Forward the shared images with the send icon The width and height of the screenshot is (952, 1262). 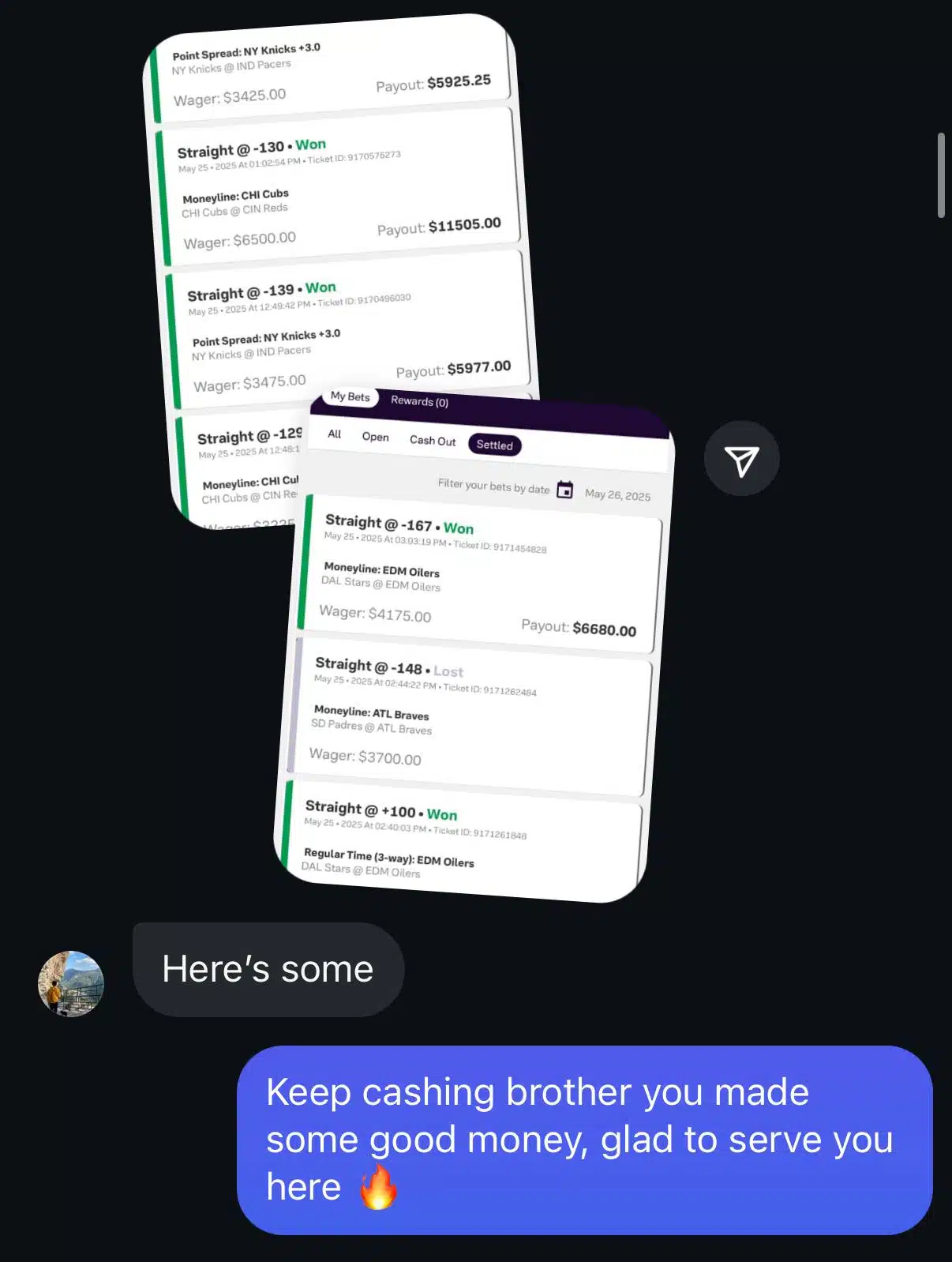click(x=741, y=460)
